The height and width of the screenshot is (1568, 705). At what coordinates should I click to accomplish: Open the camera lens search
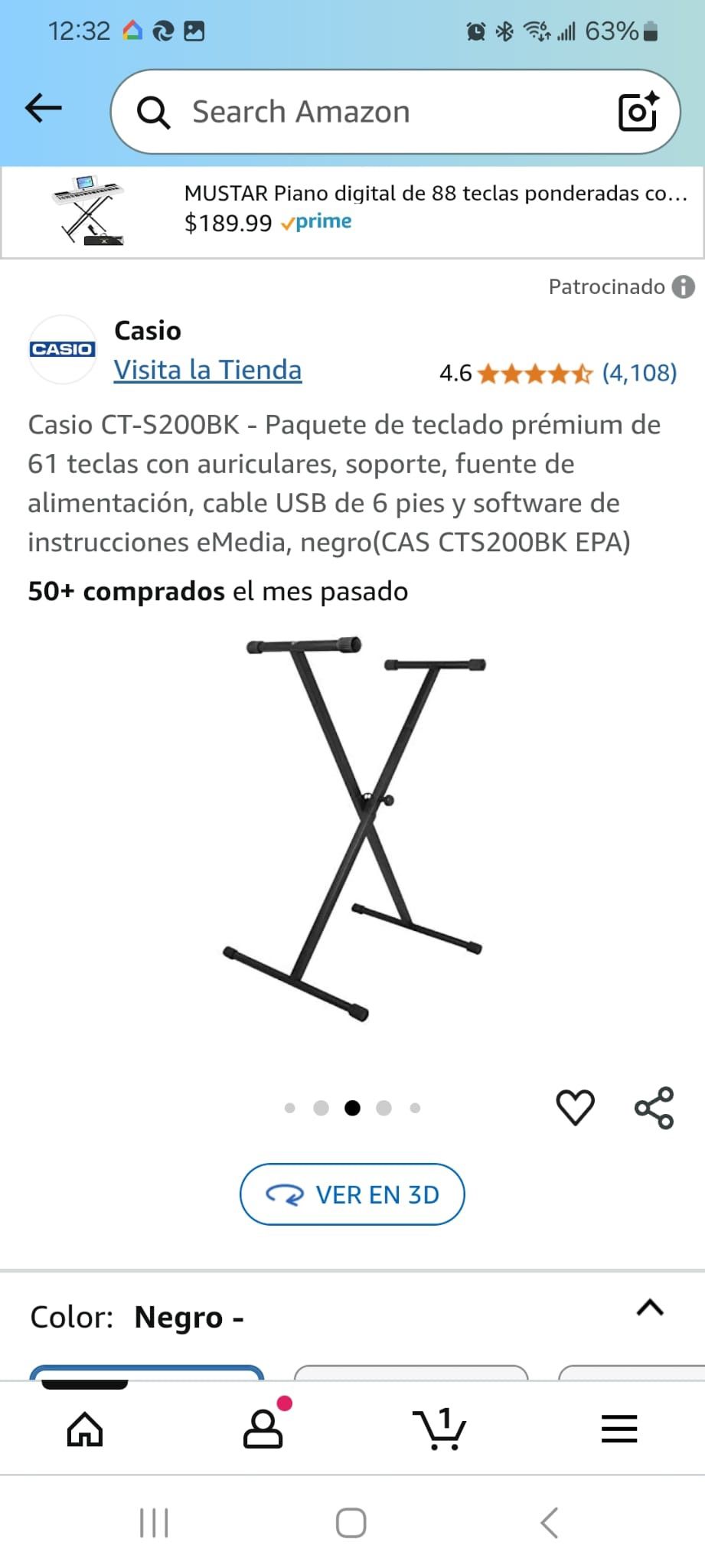coord(638,112)
